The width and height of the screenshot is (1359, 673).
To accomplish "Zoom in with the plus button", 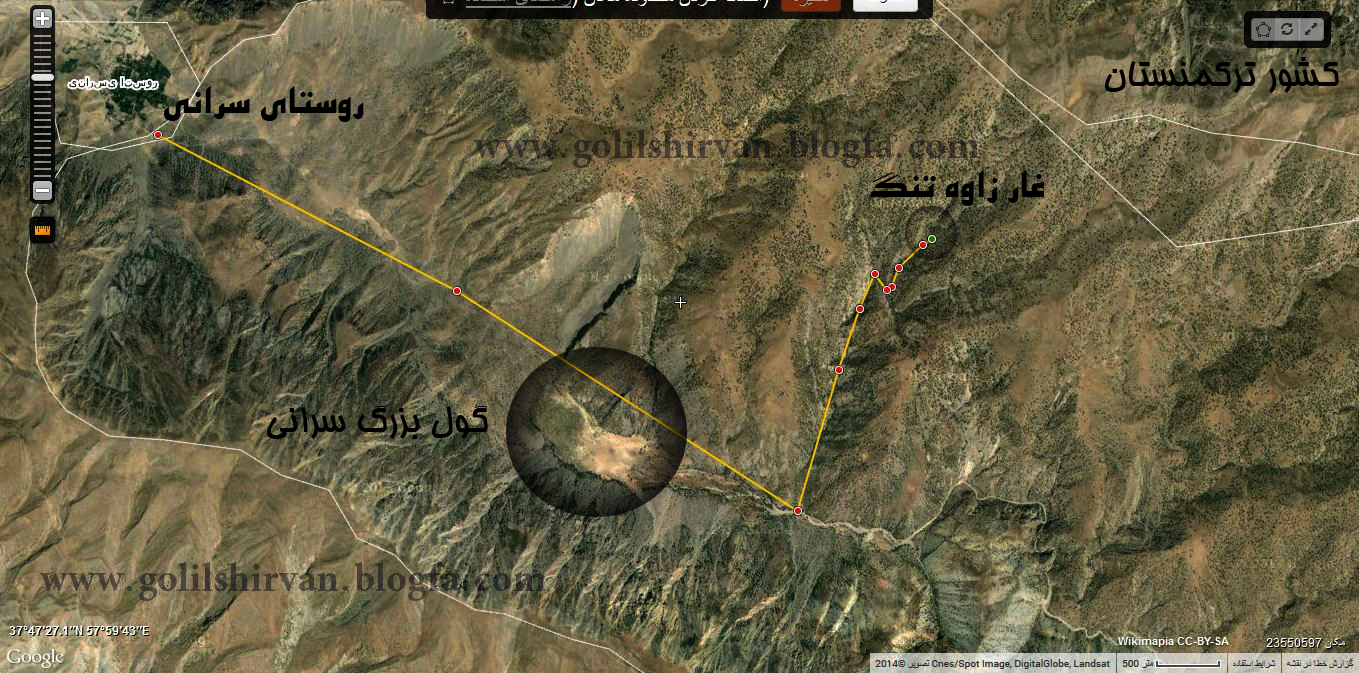I will point(42,18).
